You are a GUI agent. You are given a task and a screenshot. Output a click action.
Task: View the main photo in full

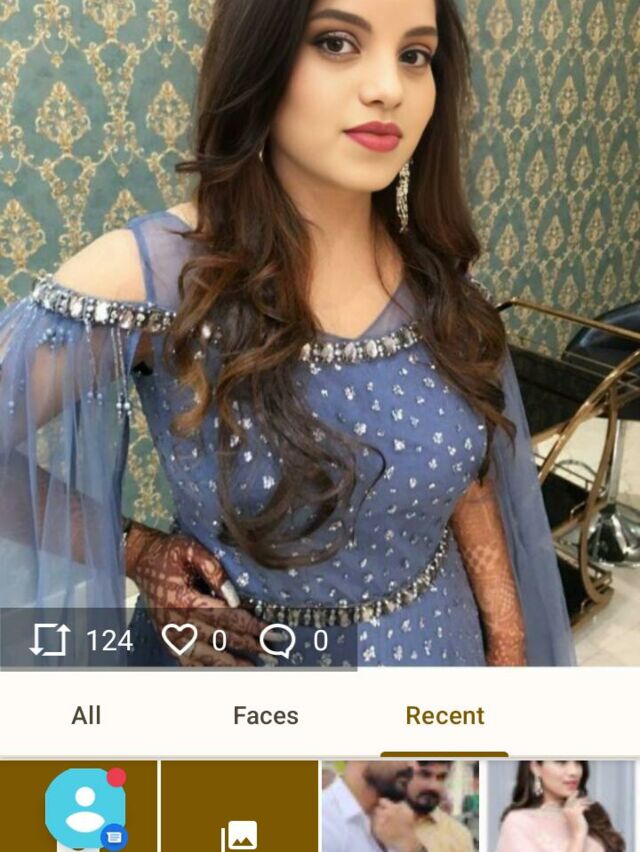pyautogui.click(x=320, y=300)
